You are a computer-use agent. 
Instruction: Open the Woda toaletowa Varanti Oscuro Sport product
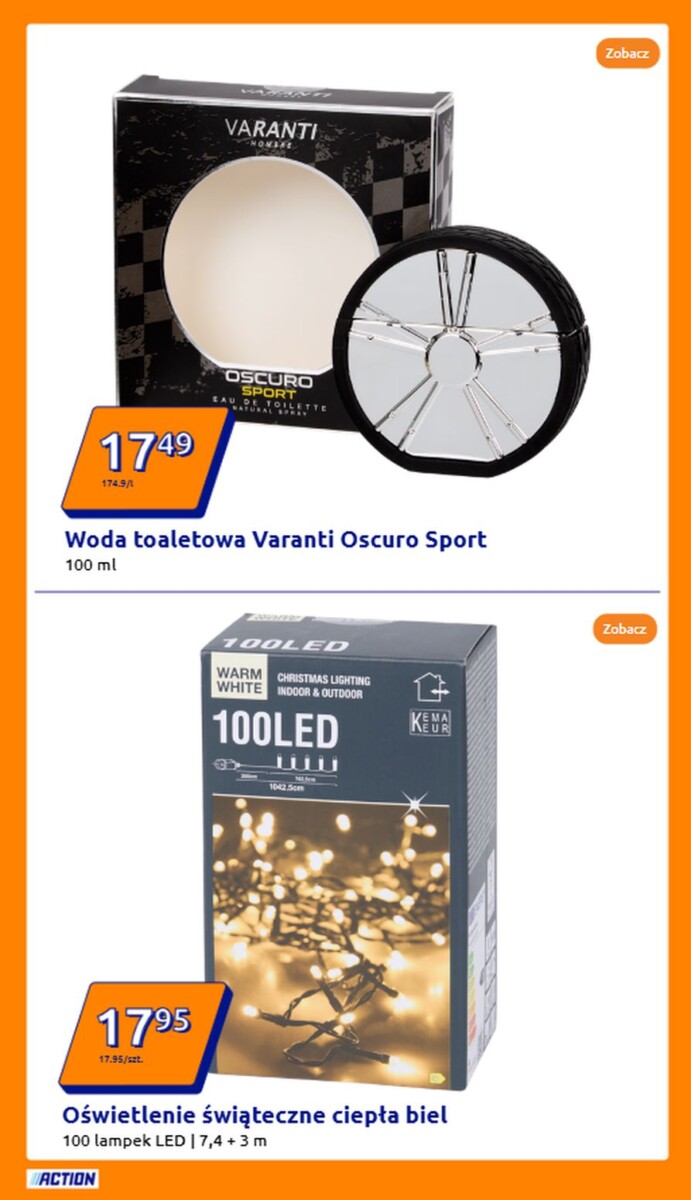pyautogui.click(x=275, y=540)
